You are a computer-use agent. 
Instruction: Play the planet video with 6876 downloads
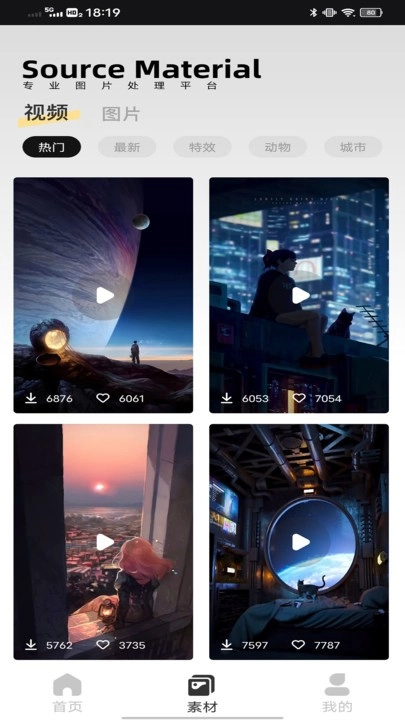[x=105, y=296]
